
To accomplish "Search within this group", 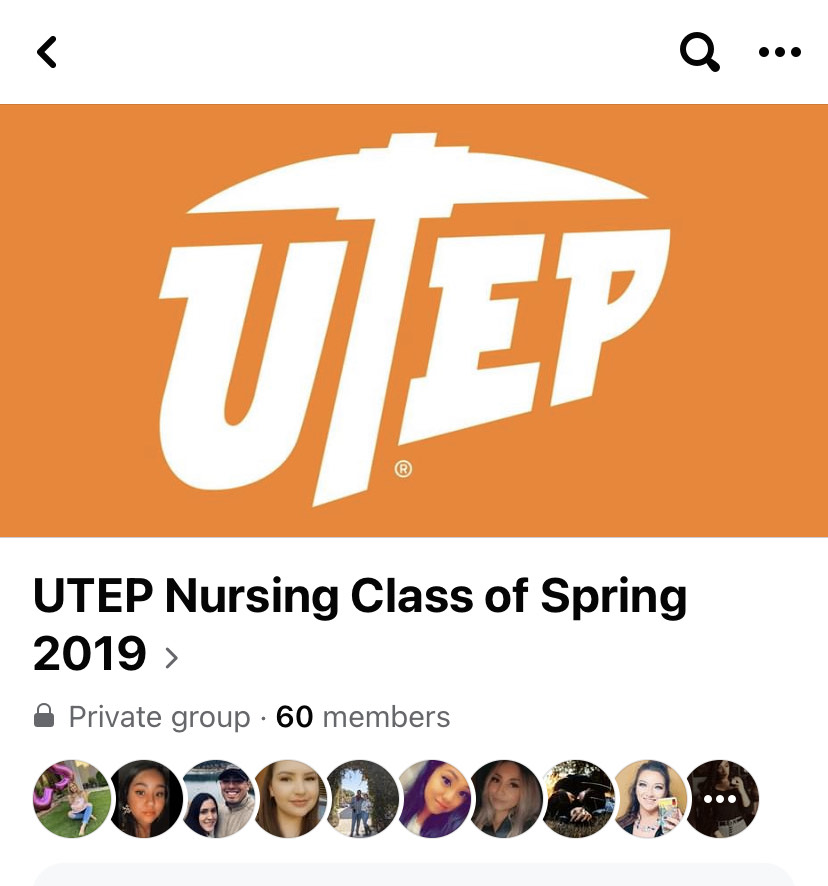I will tap(699, 52).
